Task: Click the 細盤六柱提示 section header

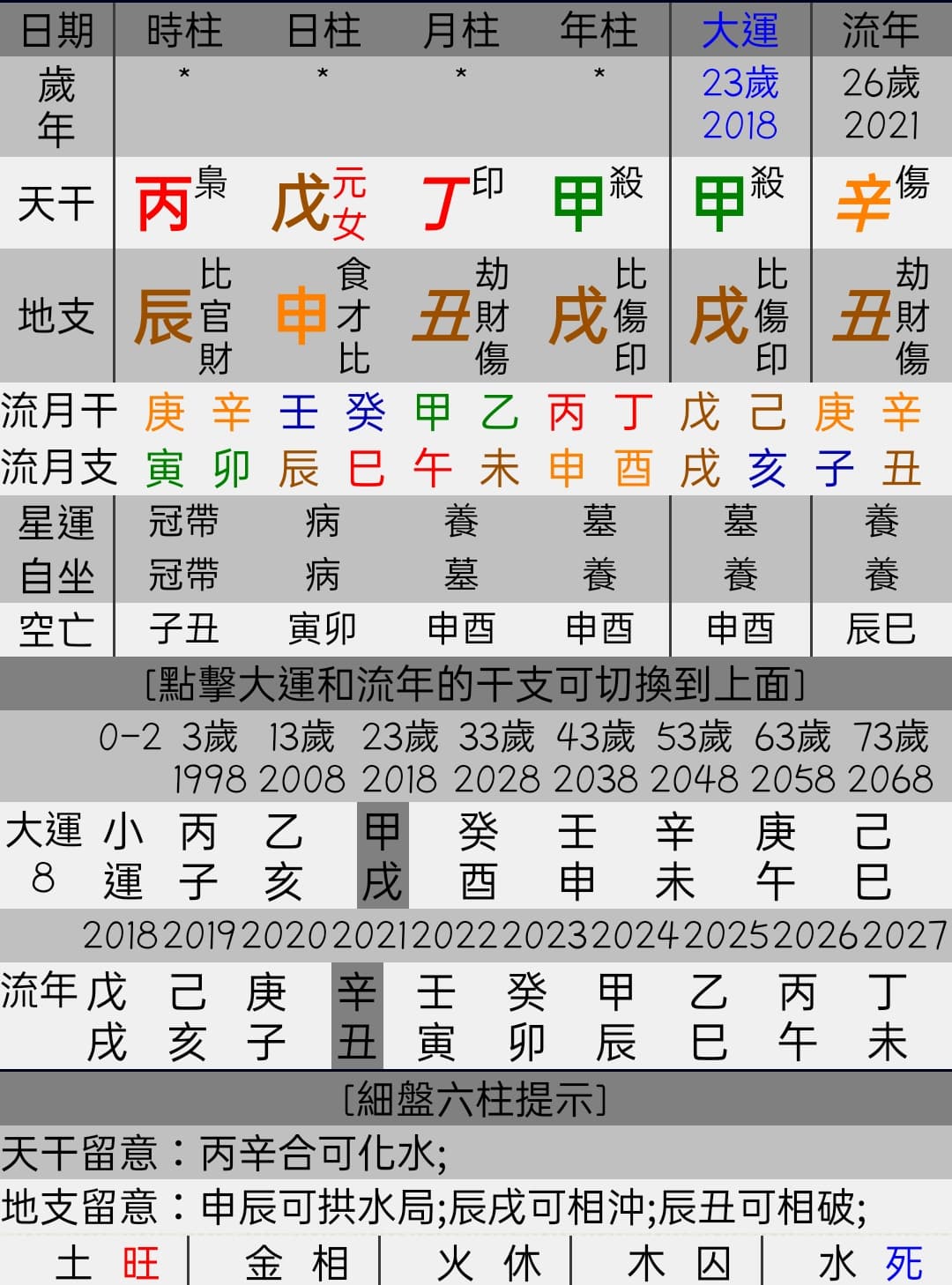Action: 476,1097
